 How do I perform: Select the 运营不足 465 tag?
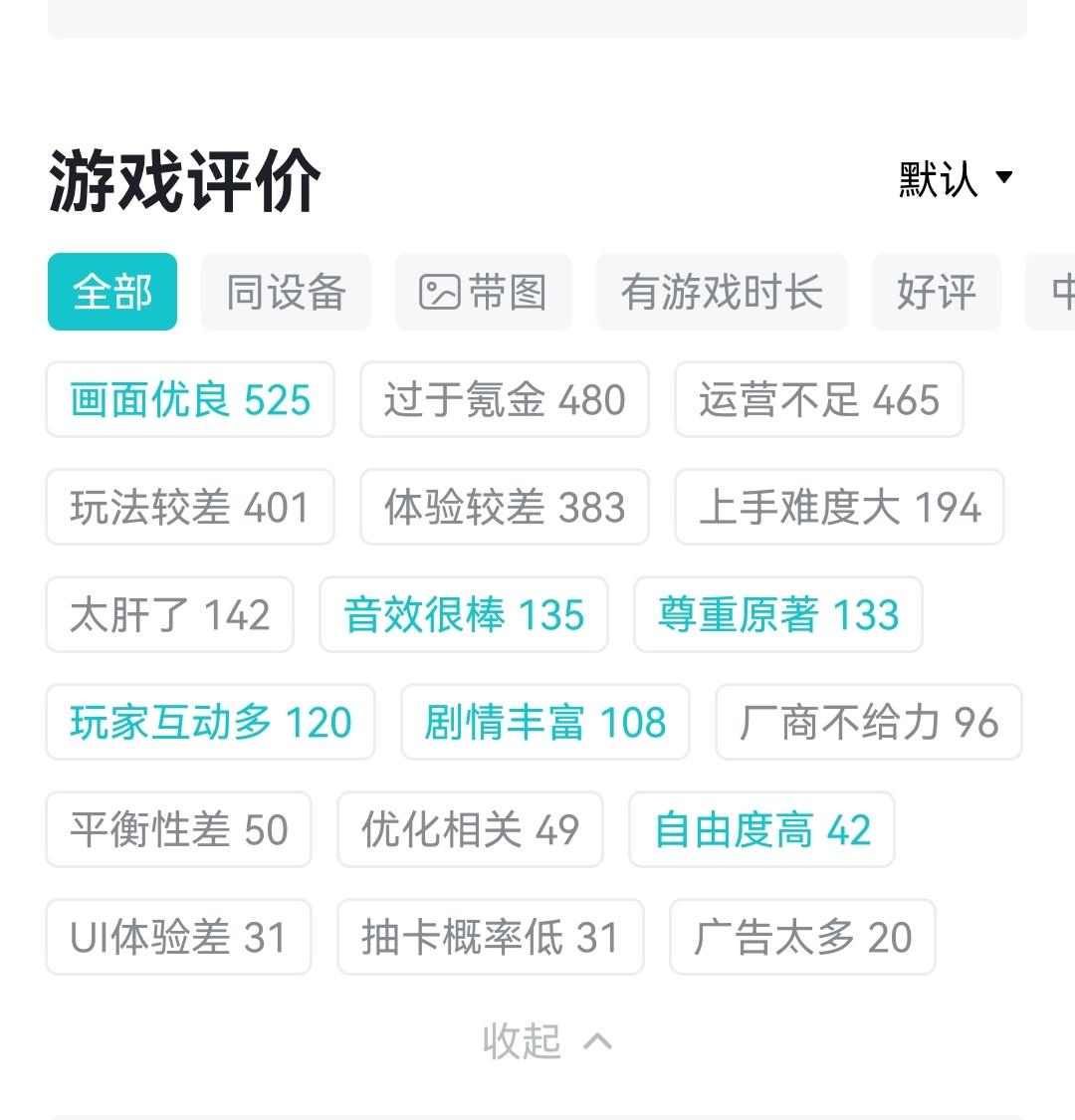(819, 399)
